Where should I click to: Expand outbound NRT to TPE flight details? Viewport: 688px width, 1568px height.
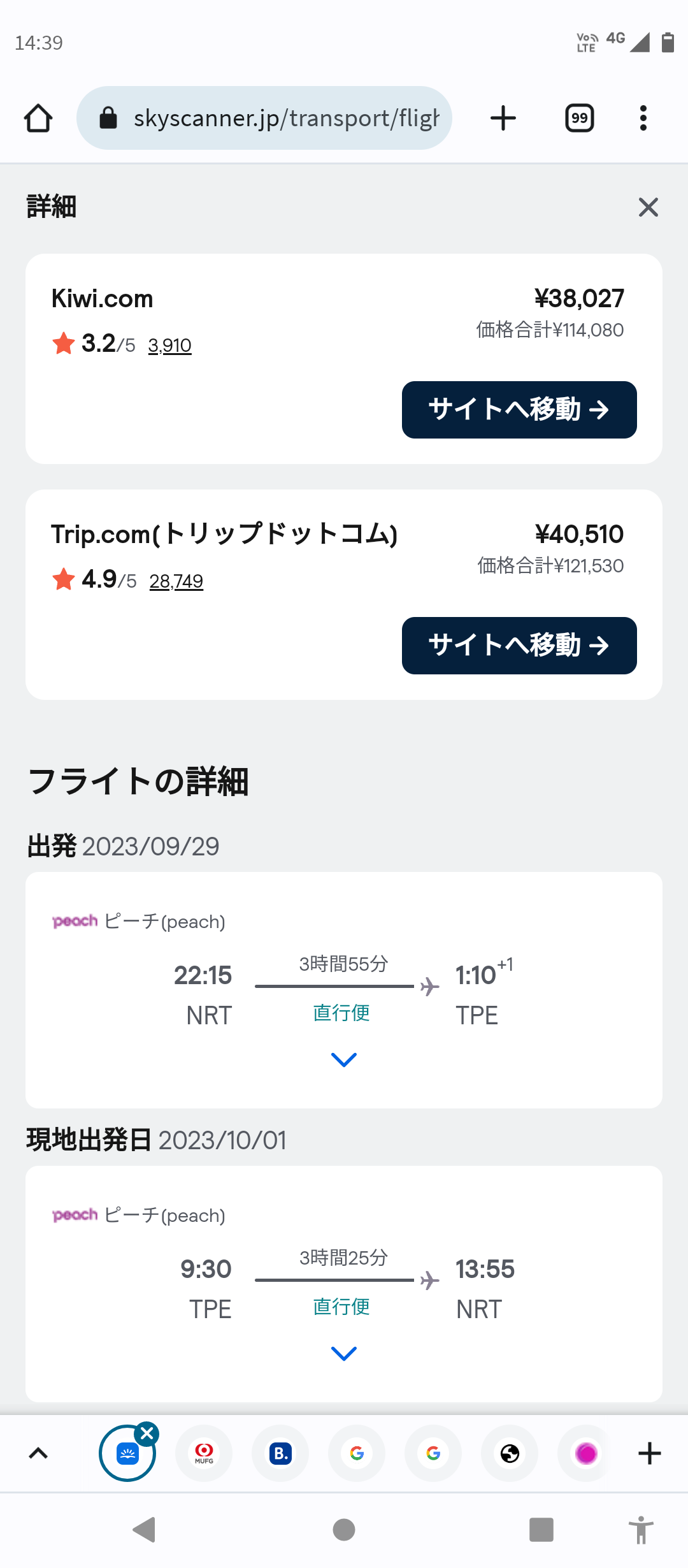pos(344,1059)
